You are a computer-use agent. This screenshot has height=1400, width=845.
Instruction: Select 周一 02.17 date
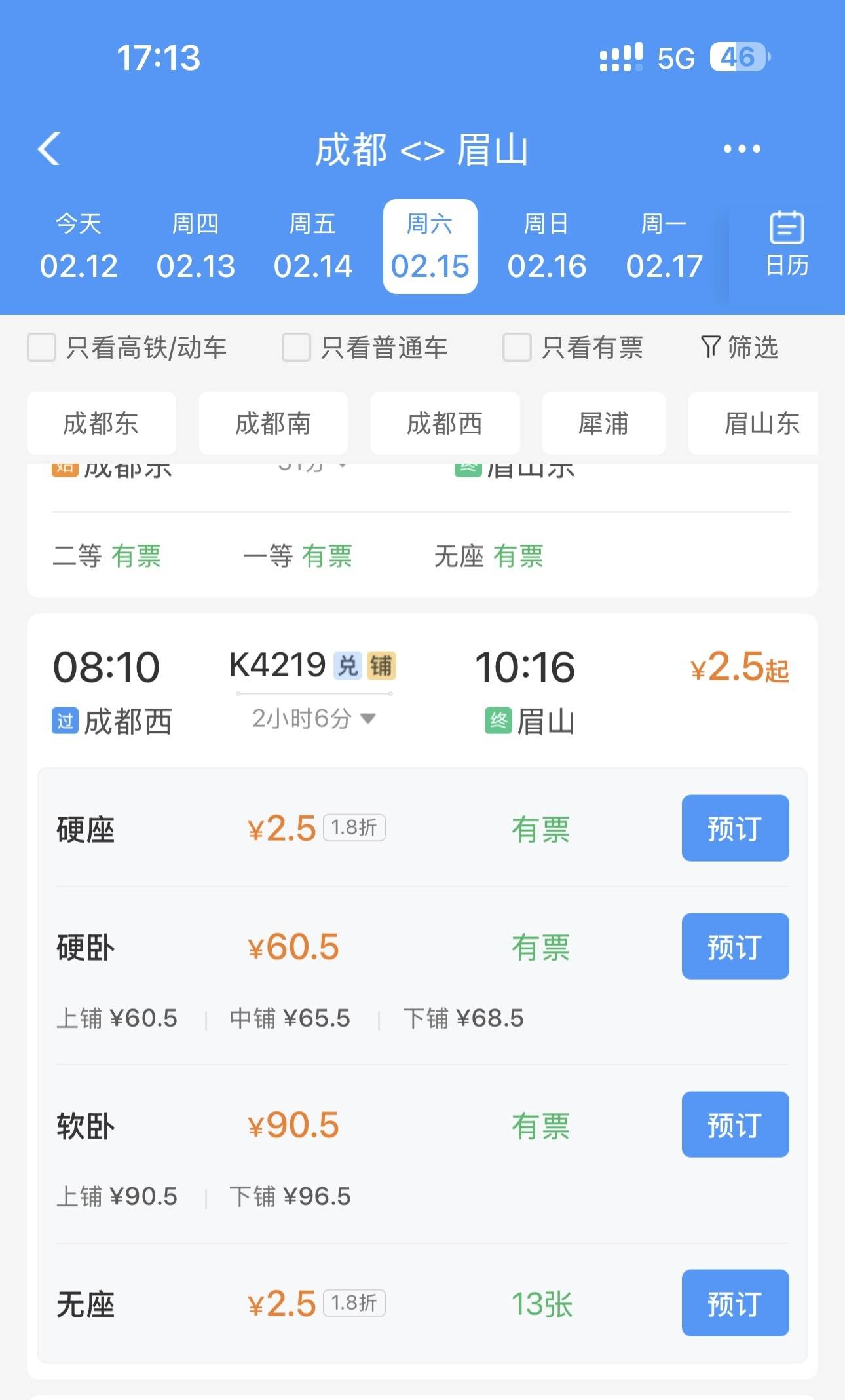664,246
